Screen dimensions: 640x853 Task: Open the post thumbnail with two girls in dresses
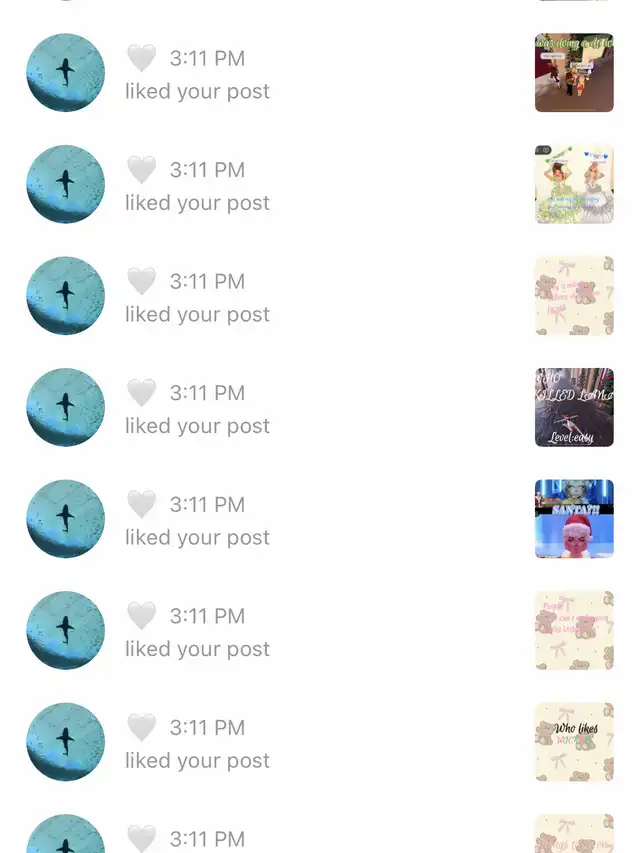pos(574,184)
